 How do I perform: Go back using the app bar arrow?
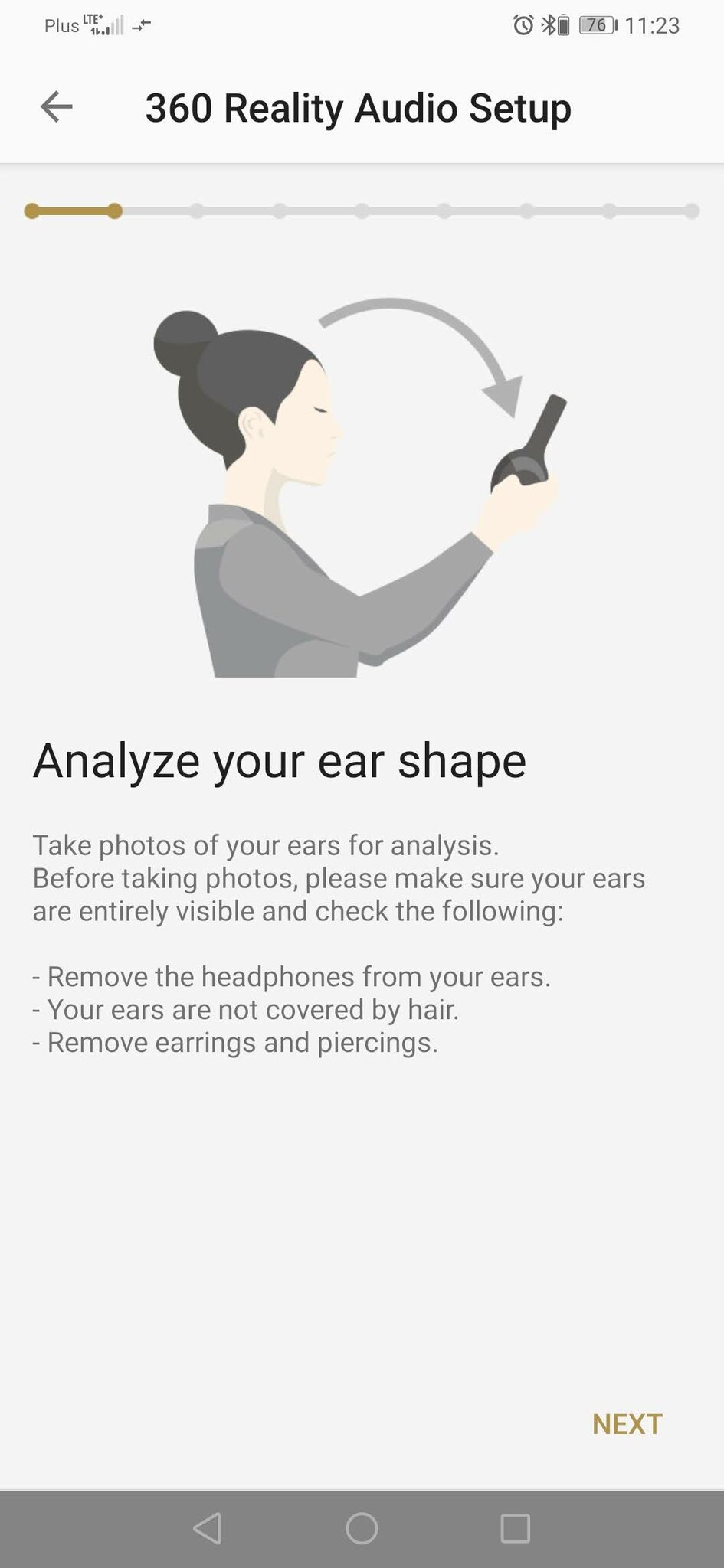tap(56, 106)
